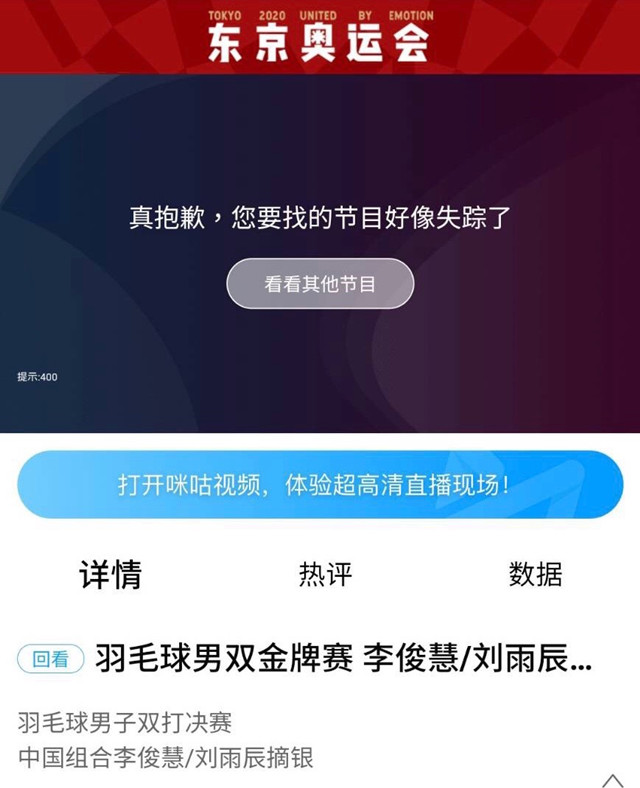The width and height of the screenshot is (640, 788).
Task: Open the 数据 tab
Action: [x=535, y=574]
